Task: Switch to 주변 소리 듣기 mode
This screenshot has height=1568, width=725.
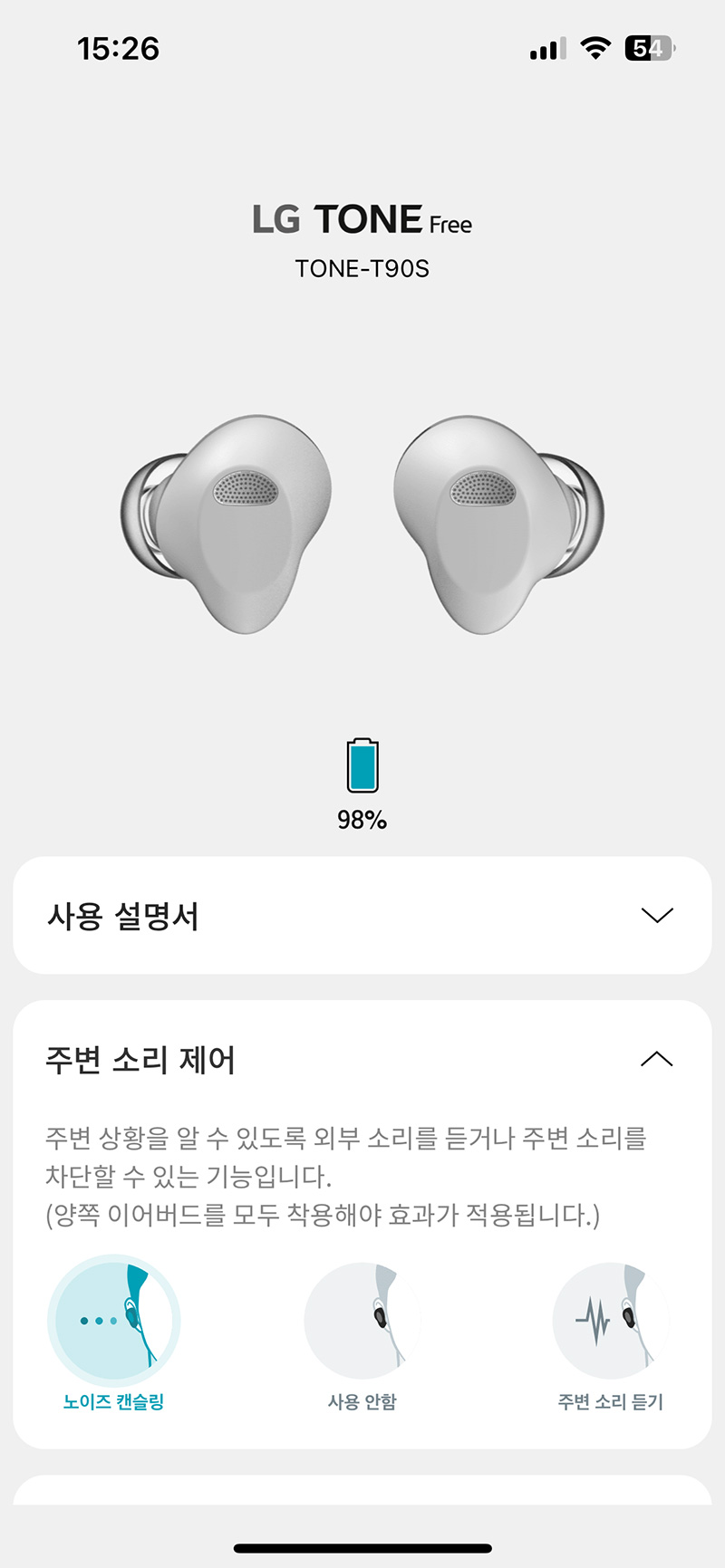Action: tap(610, 1322)
